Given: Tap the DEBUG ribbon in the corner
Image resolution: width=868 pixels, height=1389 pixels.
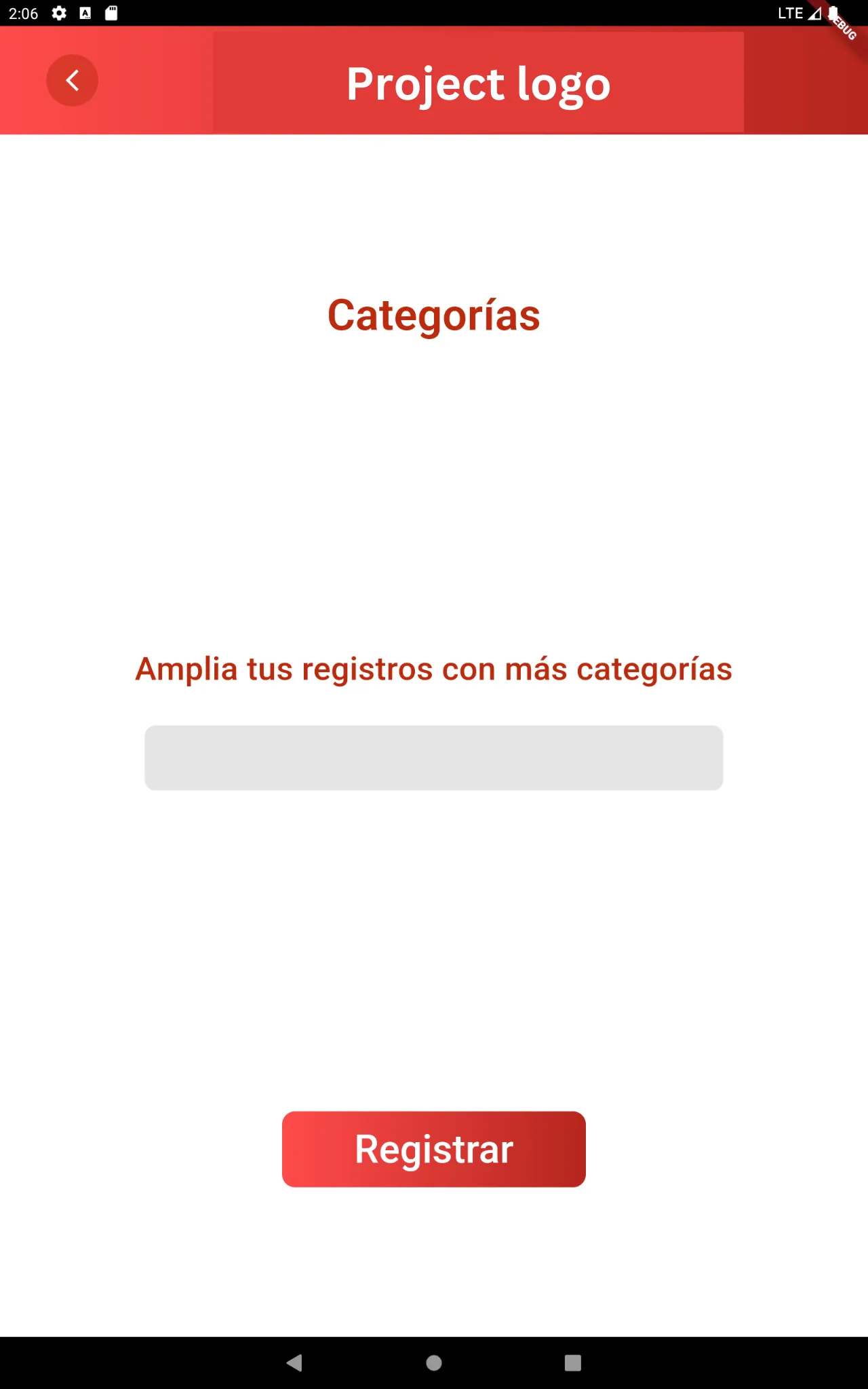Looking at the screenshot, I should (x=843, y=27).
